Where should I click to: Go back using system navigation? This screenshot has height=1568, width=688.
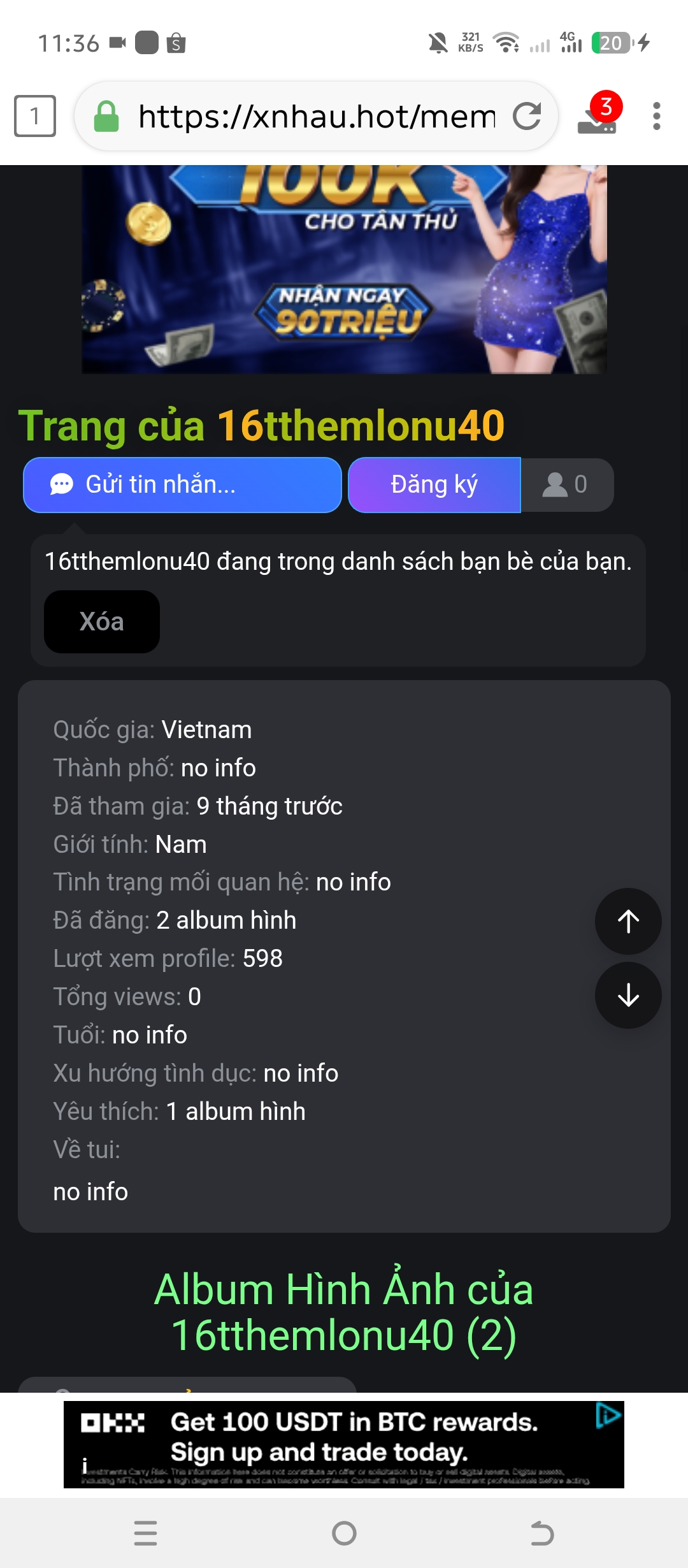[542, 1533]
